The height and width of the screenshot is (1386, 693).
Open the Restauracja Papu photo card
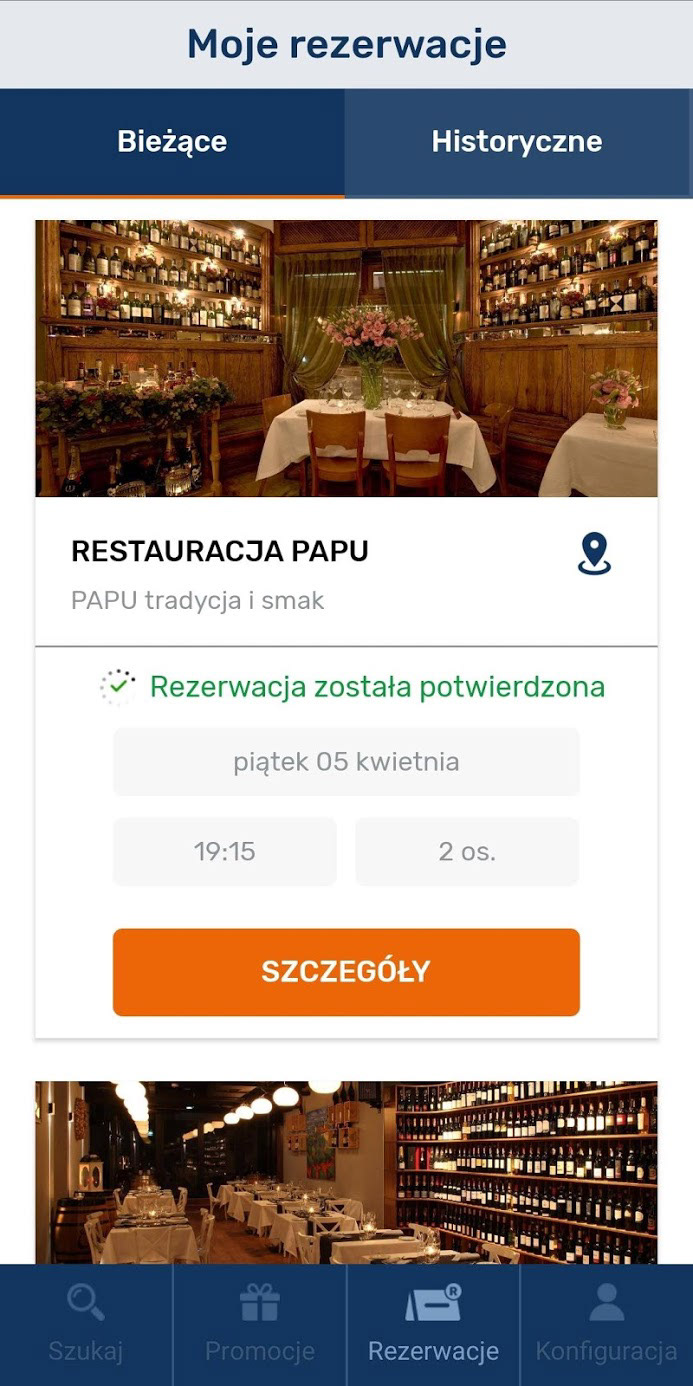pyautogui.click(x=346, y=359)
